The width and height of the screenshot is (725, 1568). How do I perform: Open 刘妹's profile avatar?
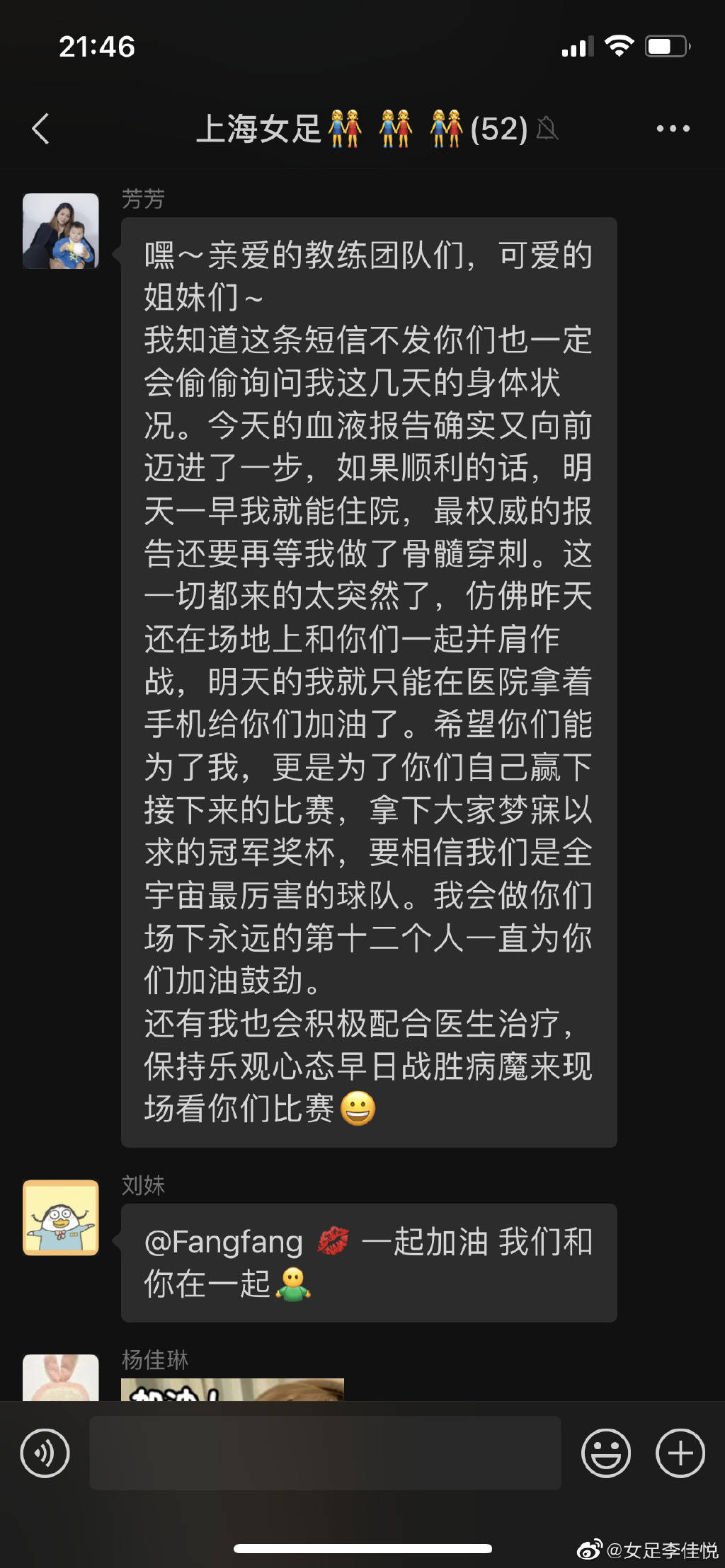(61, 1217)
